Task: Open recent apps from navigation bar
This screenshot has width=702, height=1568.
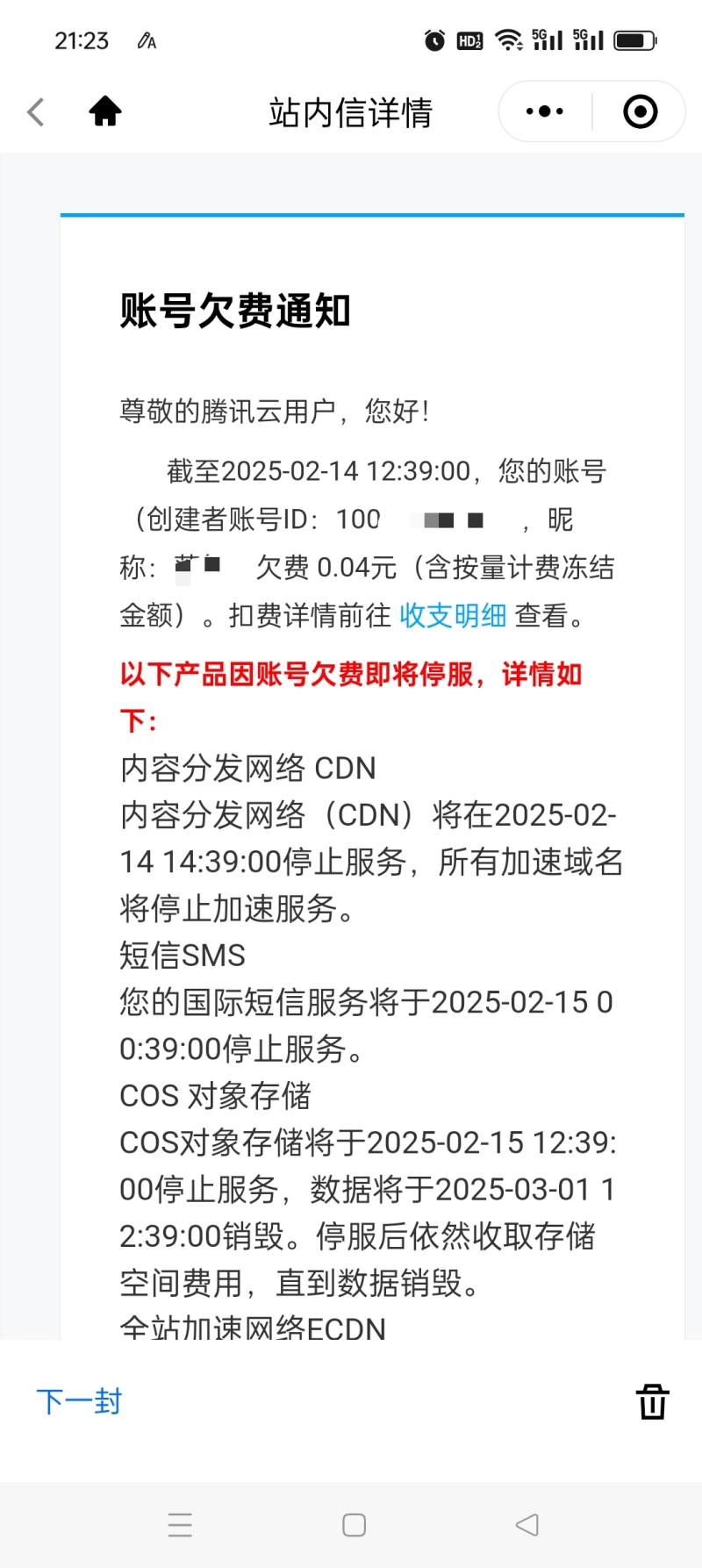Action: 180,1525
